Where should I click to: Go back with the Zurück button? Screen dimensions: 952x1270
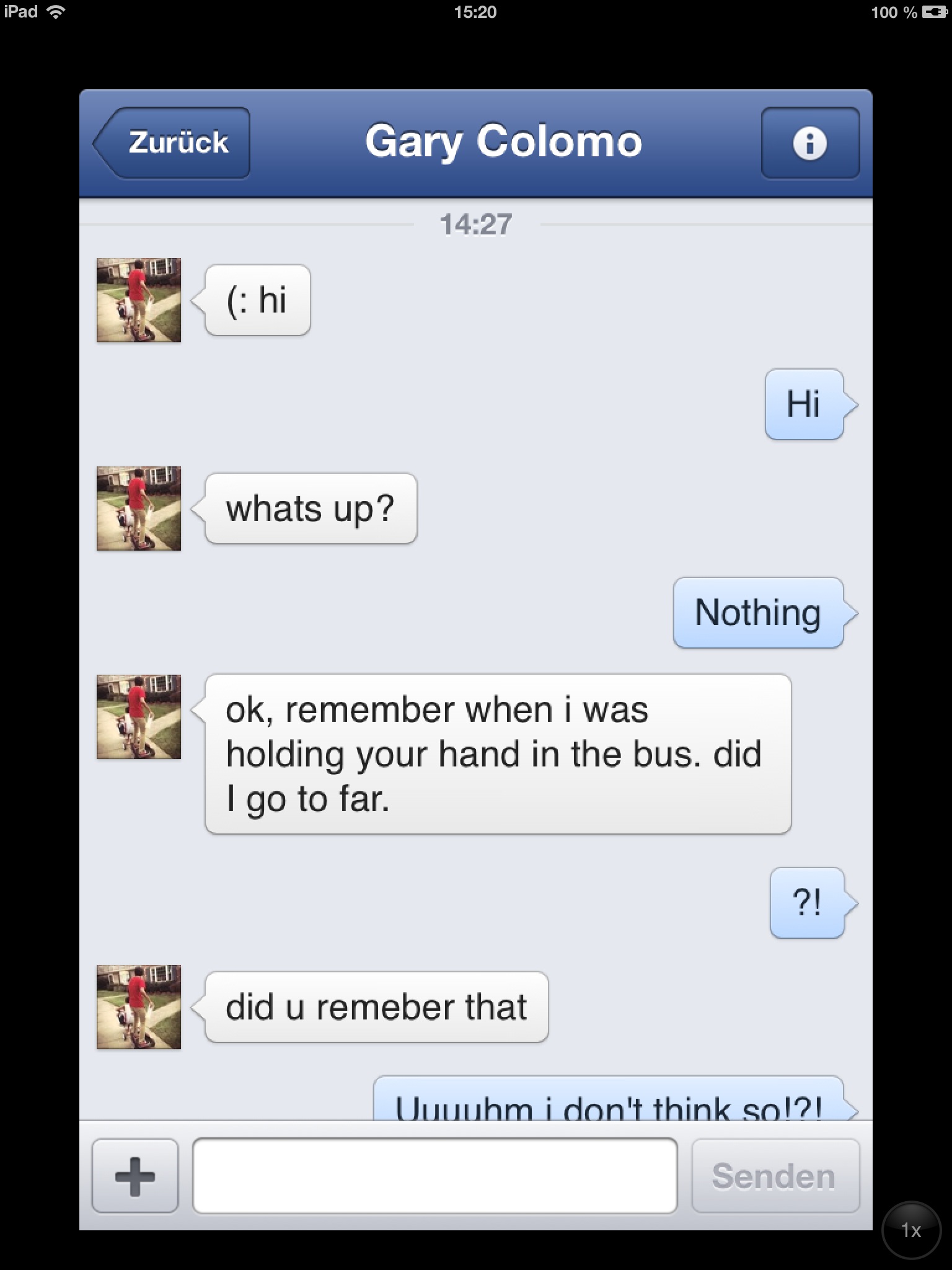point(174,143)
